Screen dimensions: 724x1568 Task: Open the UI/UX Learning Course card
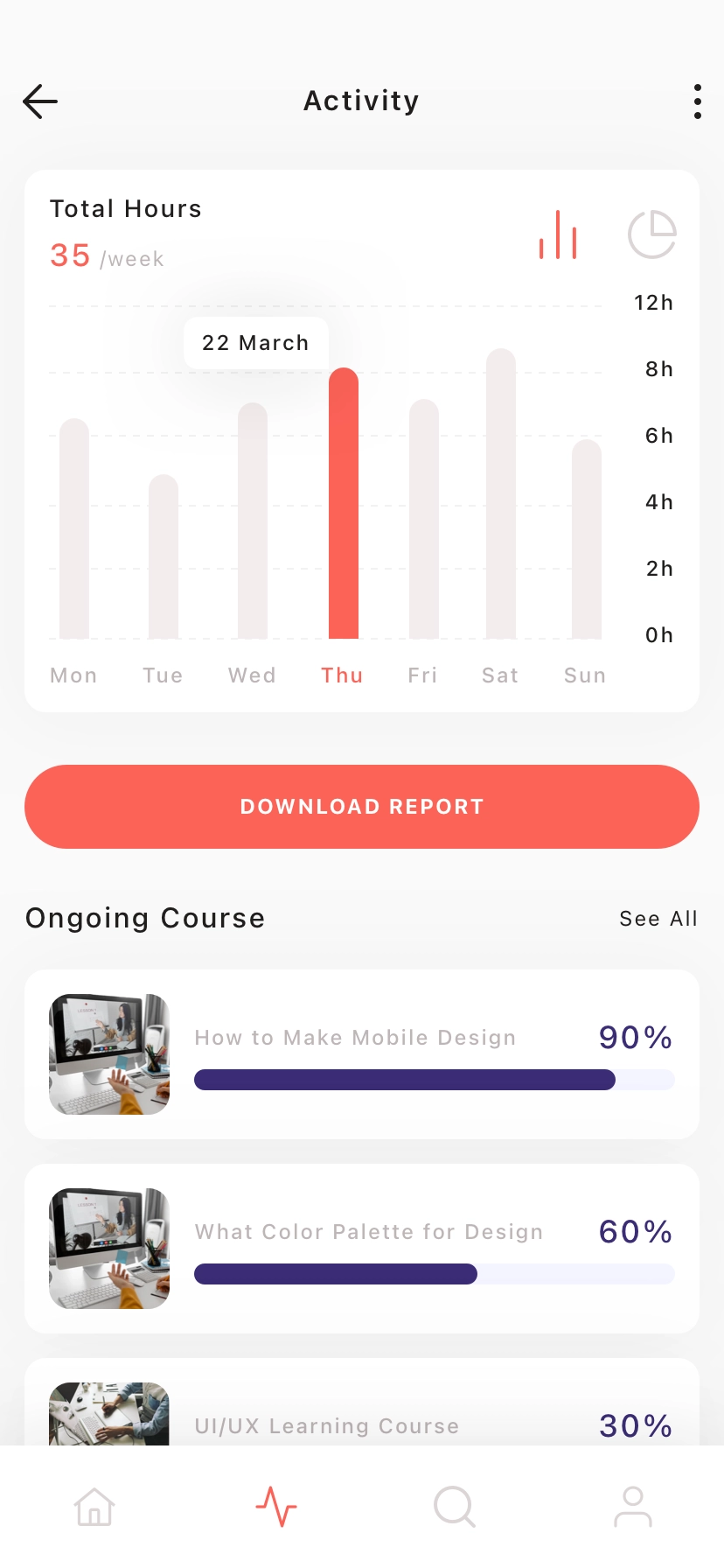(362, 1402)
